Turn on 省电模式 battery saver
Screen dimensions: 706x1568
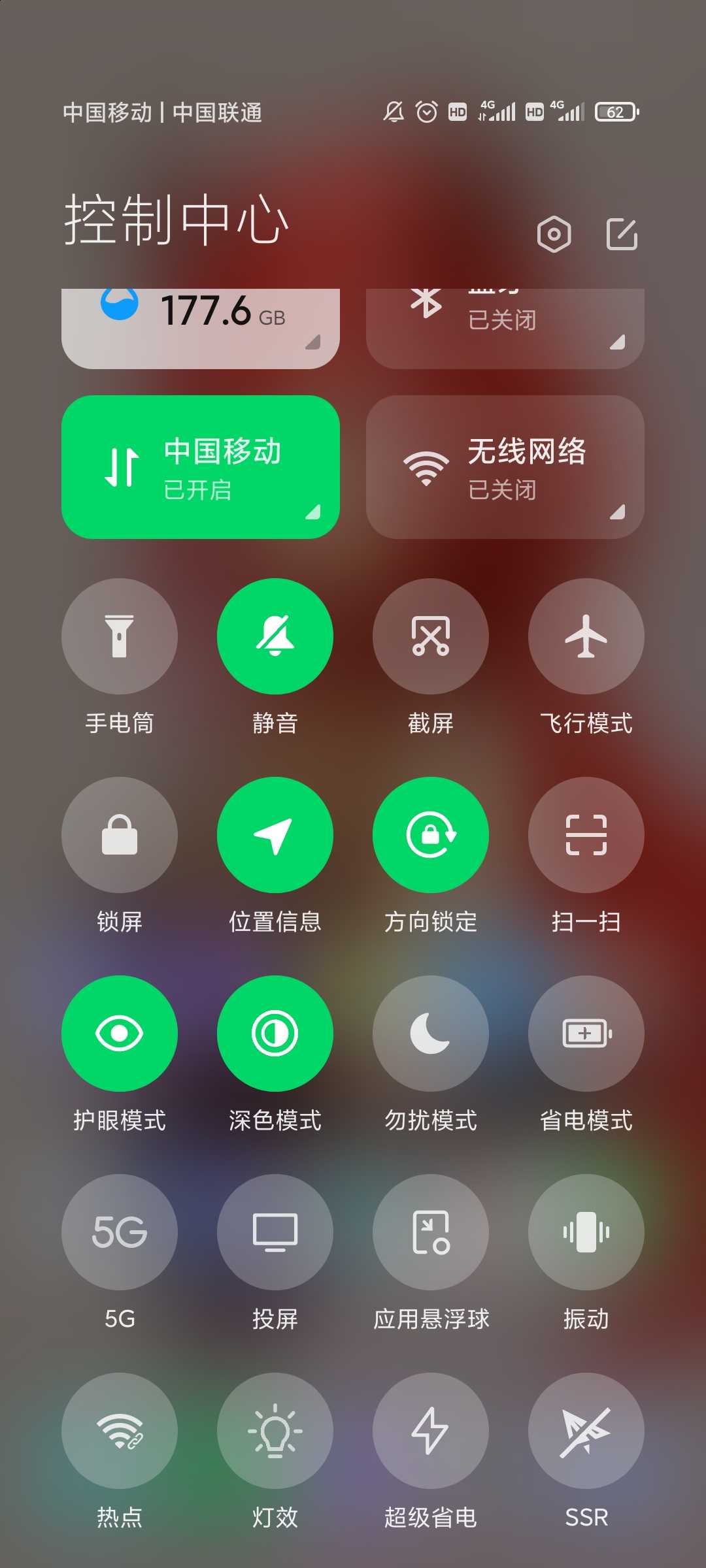coord(586,1034)
